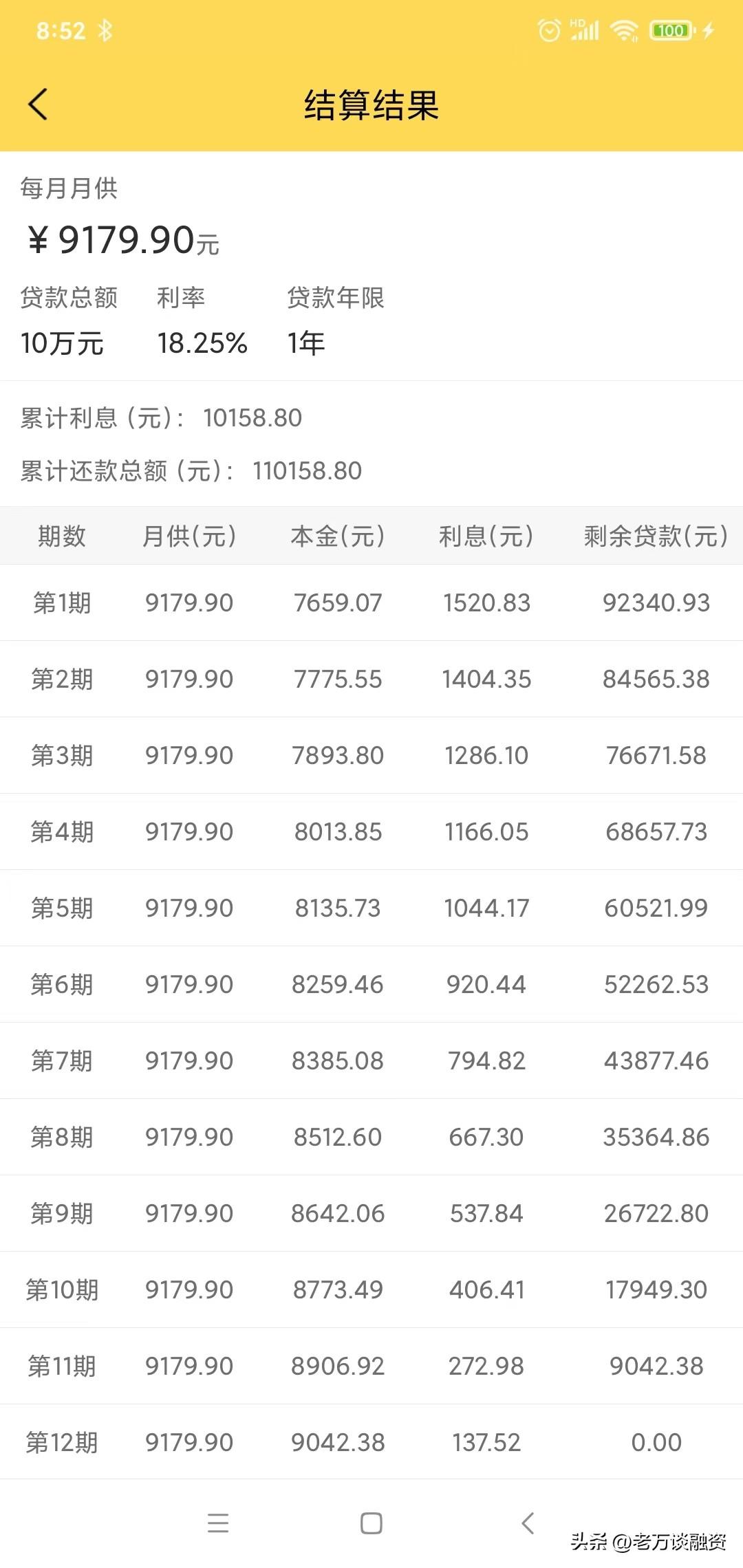Tap the 第12期 final repayment row
This screenshot has height=1568, width=743.
pos(371,1443)
